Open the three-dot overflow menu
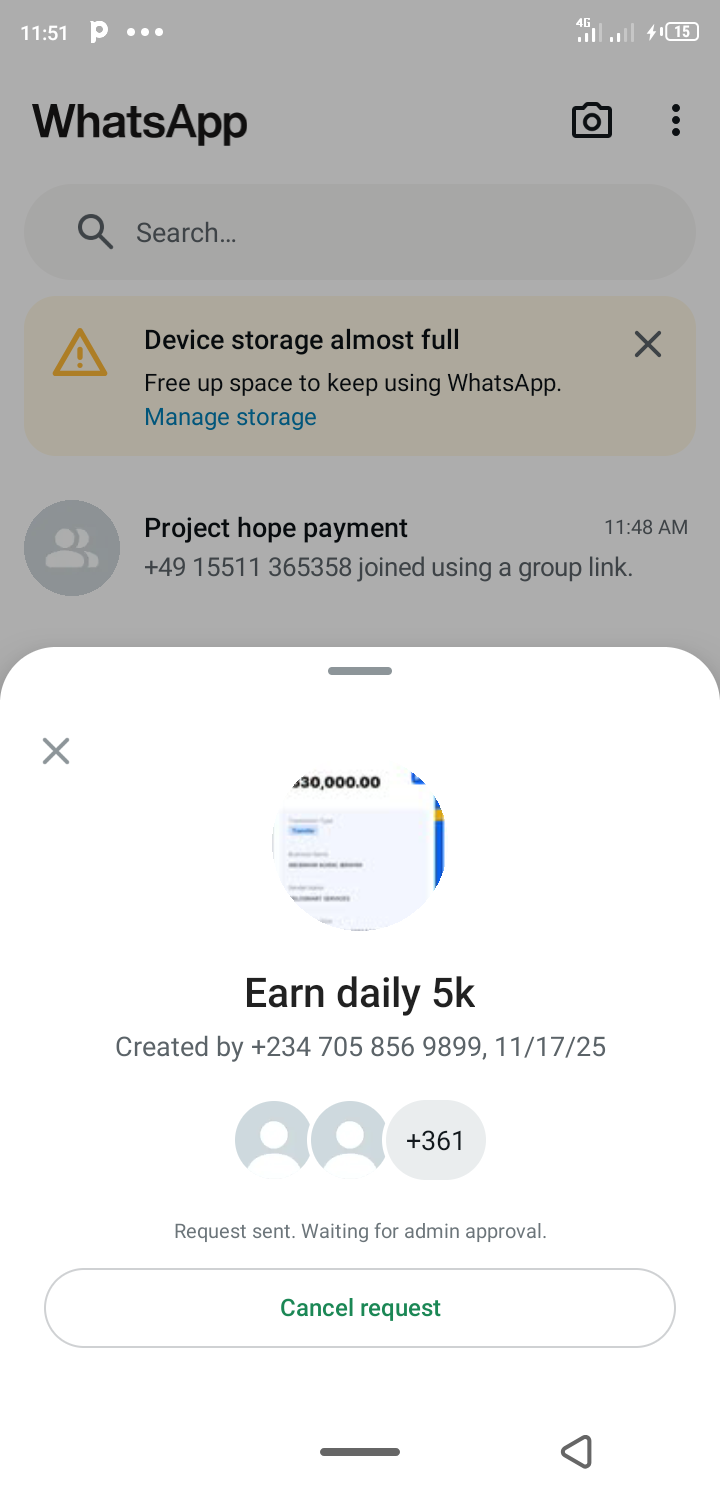 pos(676,121)
